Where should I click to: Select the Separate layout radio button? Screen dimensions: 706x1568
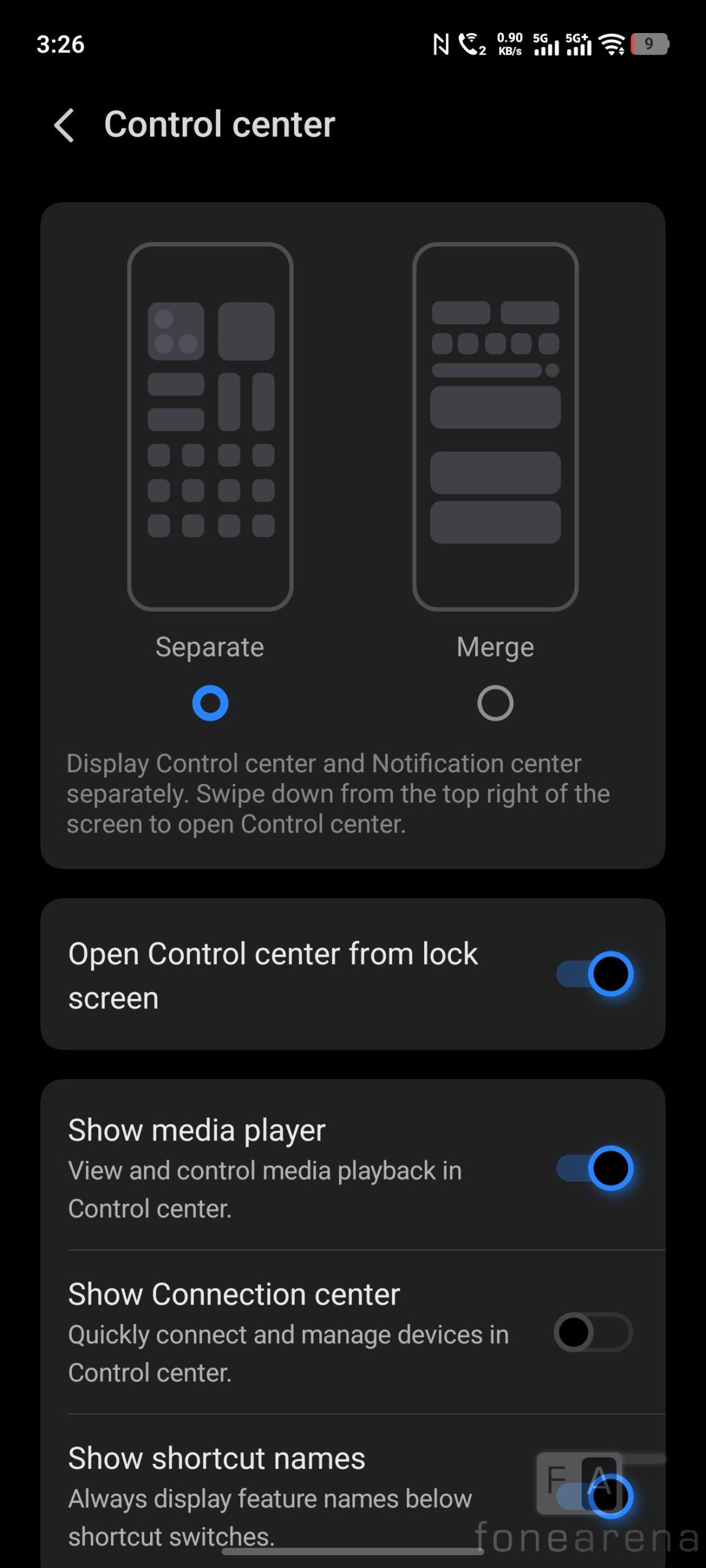[x=210, y=703]
